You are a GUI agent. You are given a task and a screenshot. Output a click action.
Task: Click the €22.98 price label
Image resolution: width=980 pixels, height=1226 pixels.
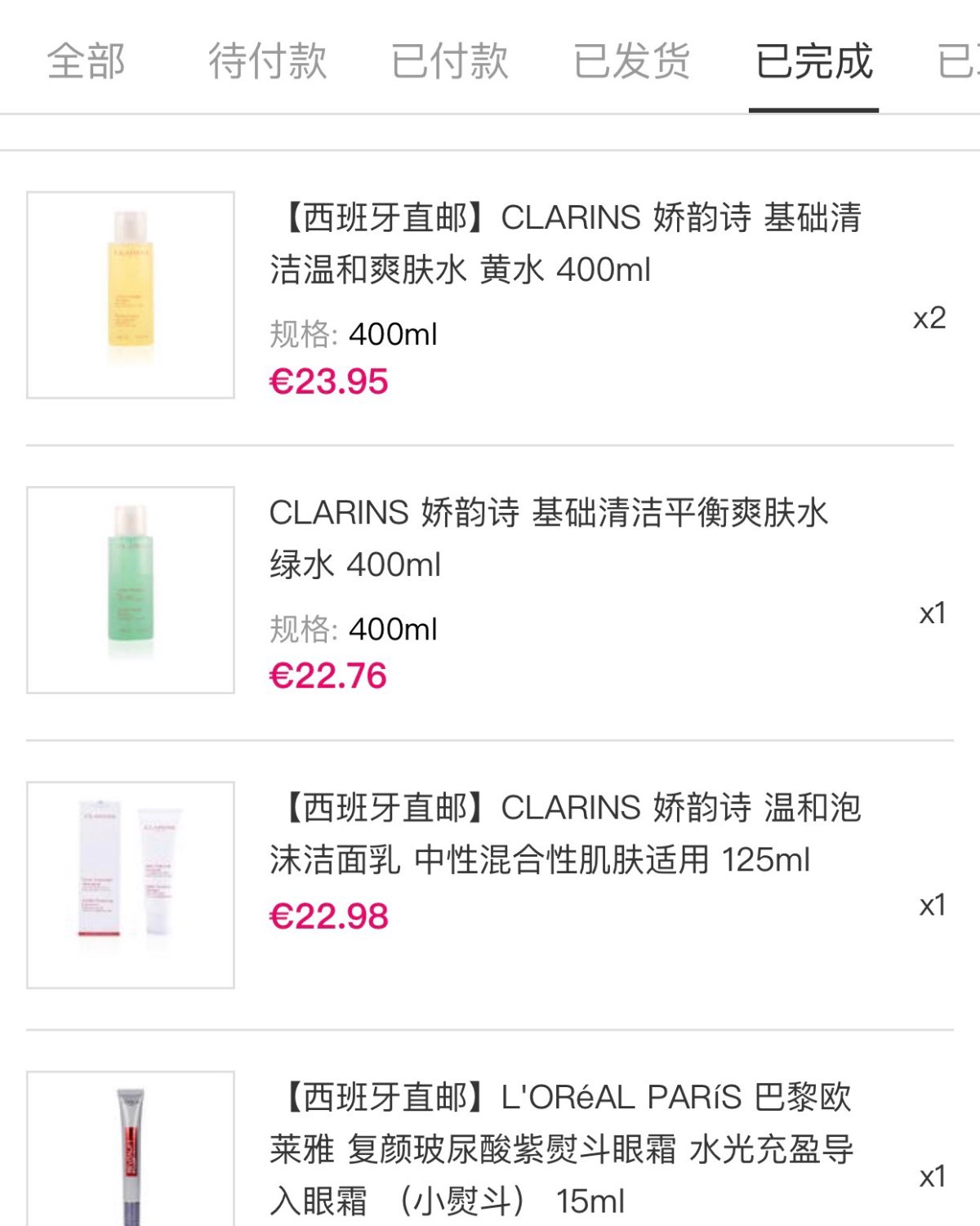[x=327, y=917]
